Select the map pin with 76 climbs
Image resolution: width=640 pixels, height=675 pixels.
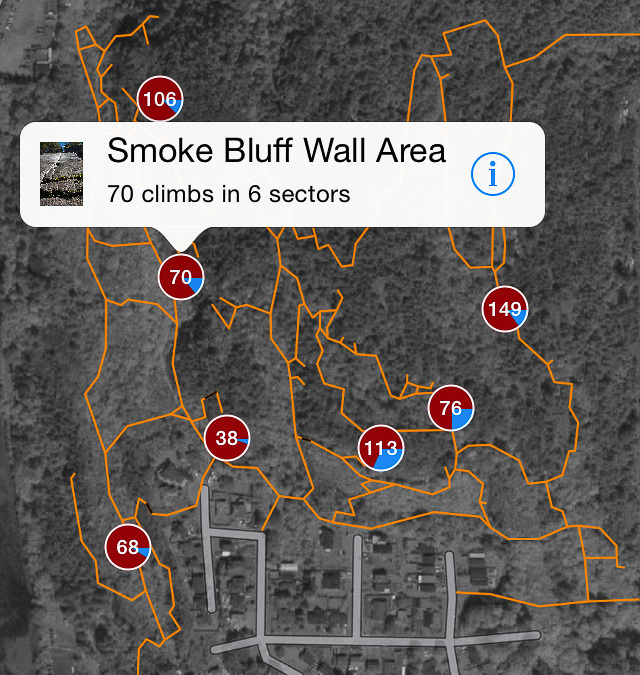pos(451,407)
